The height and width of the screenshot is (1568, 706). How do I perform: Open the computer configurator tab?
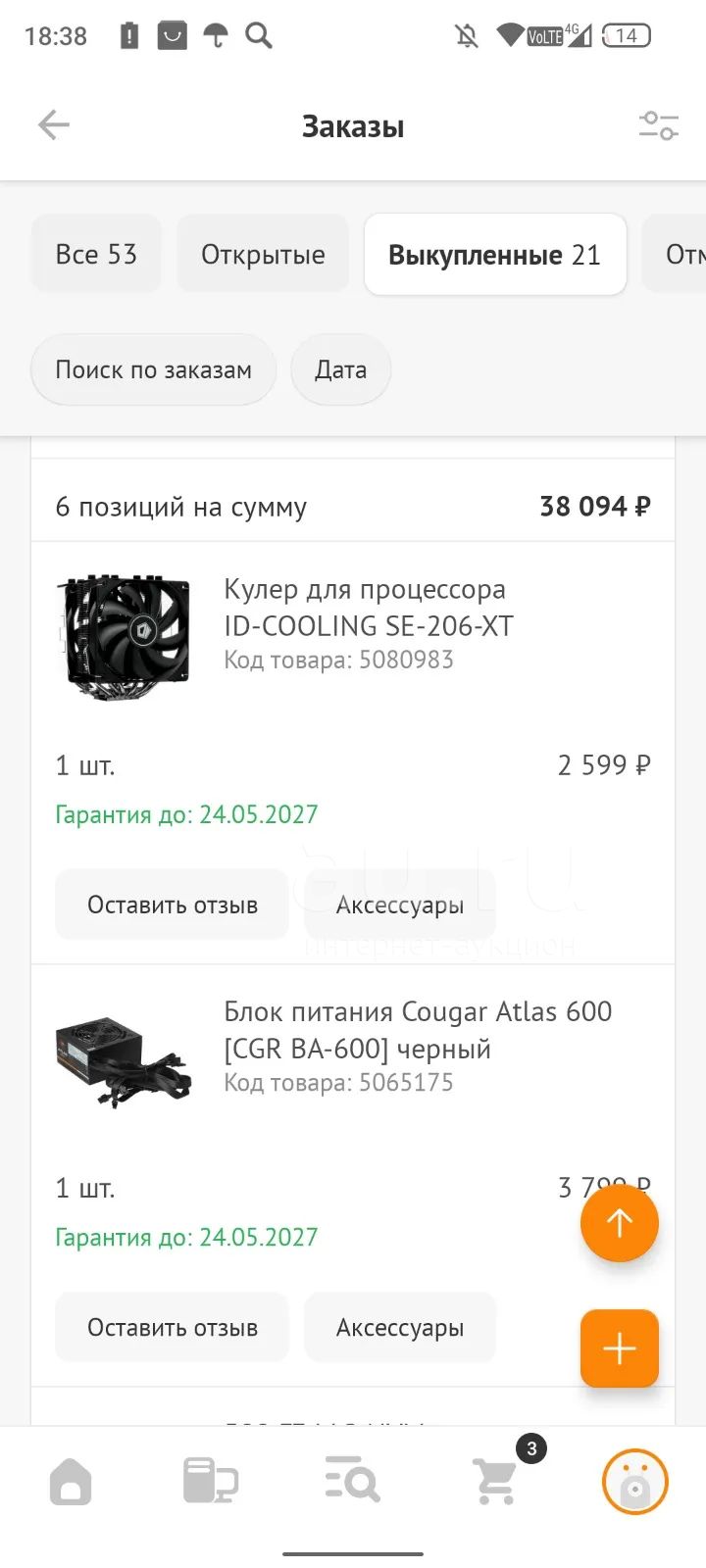coord(211,1481)
